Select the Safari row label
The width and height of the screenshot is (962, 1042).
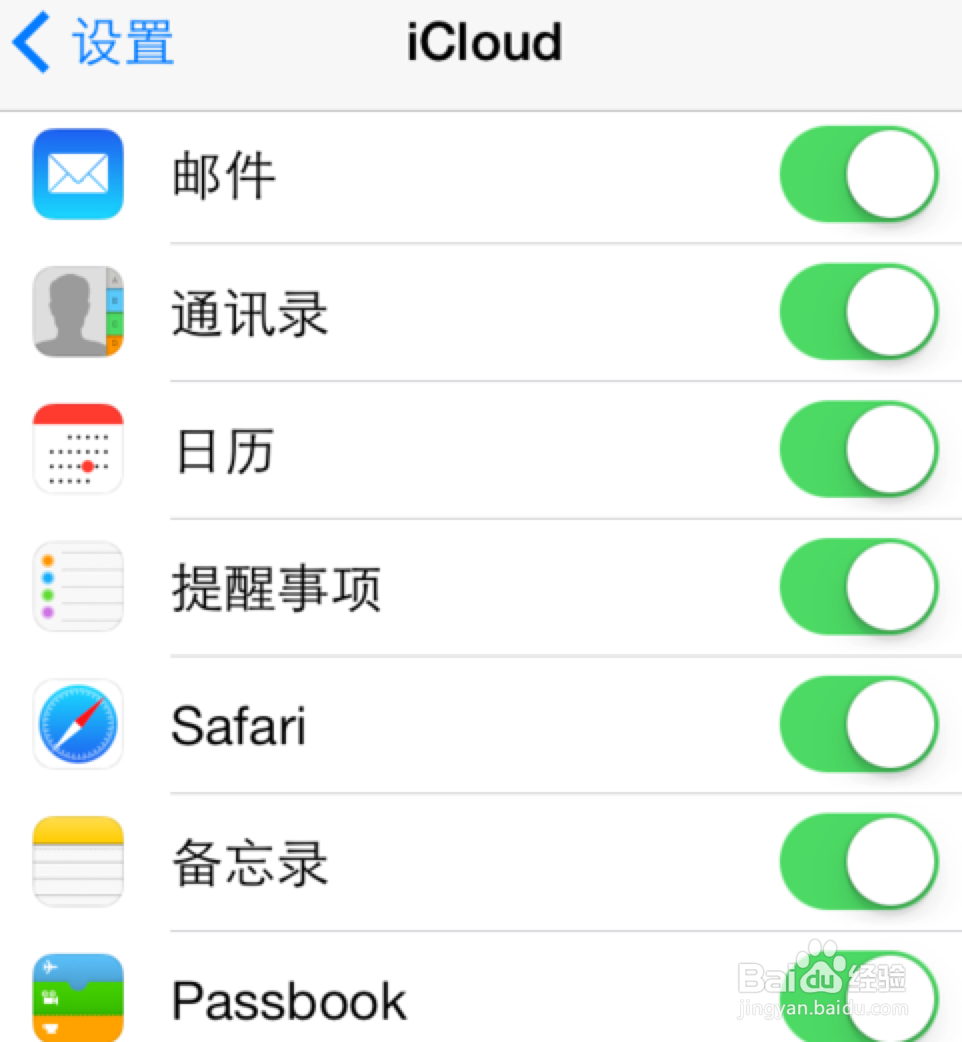point(239,725)
